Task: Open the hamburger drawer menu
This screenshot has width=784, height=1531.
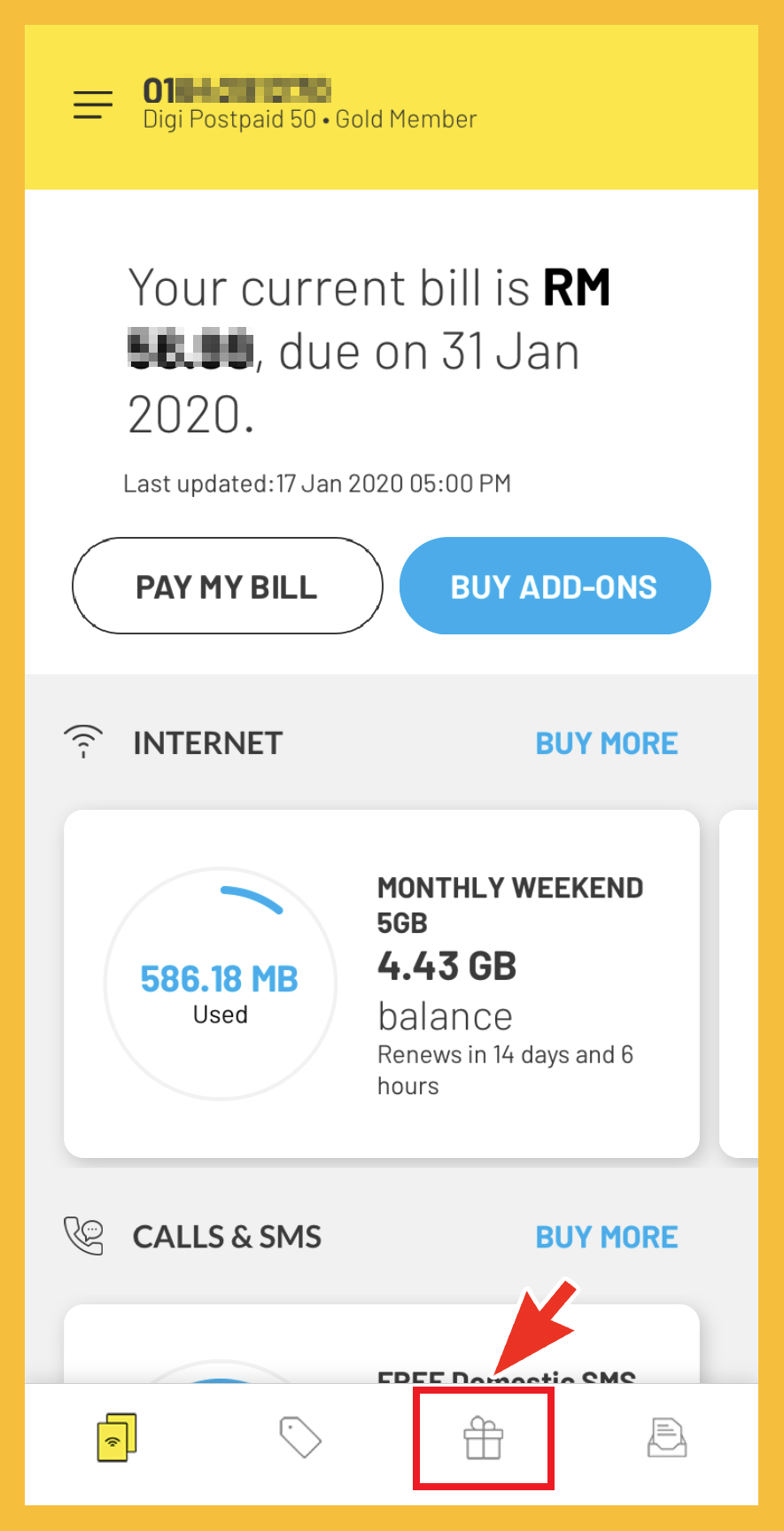Action: click(93, 105)
